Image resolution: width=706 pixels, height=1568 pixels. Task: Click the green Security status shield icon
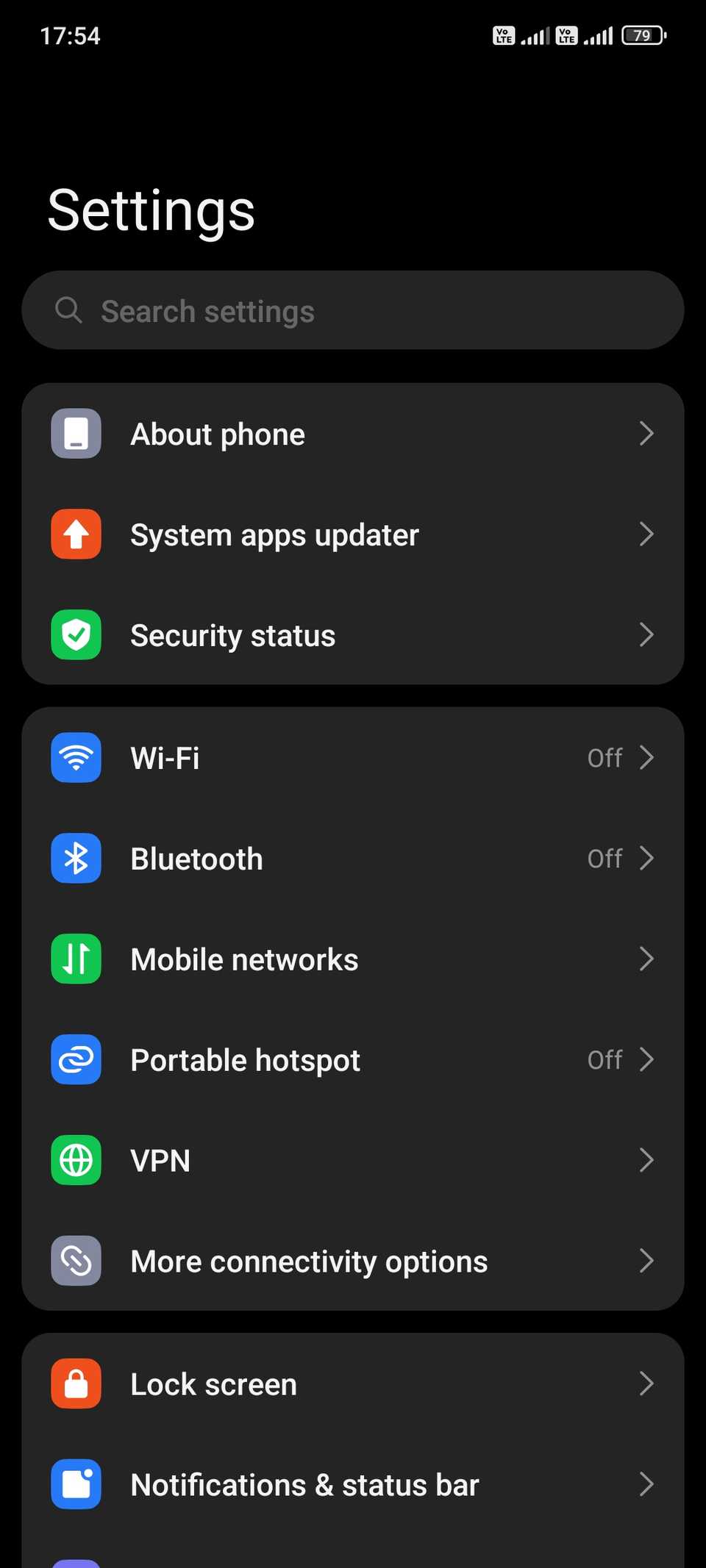75,635
